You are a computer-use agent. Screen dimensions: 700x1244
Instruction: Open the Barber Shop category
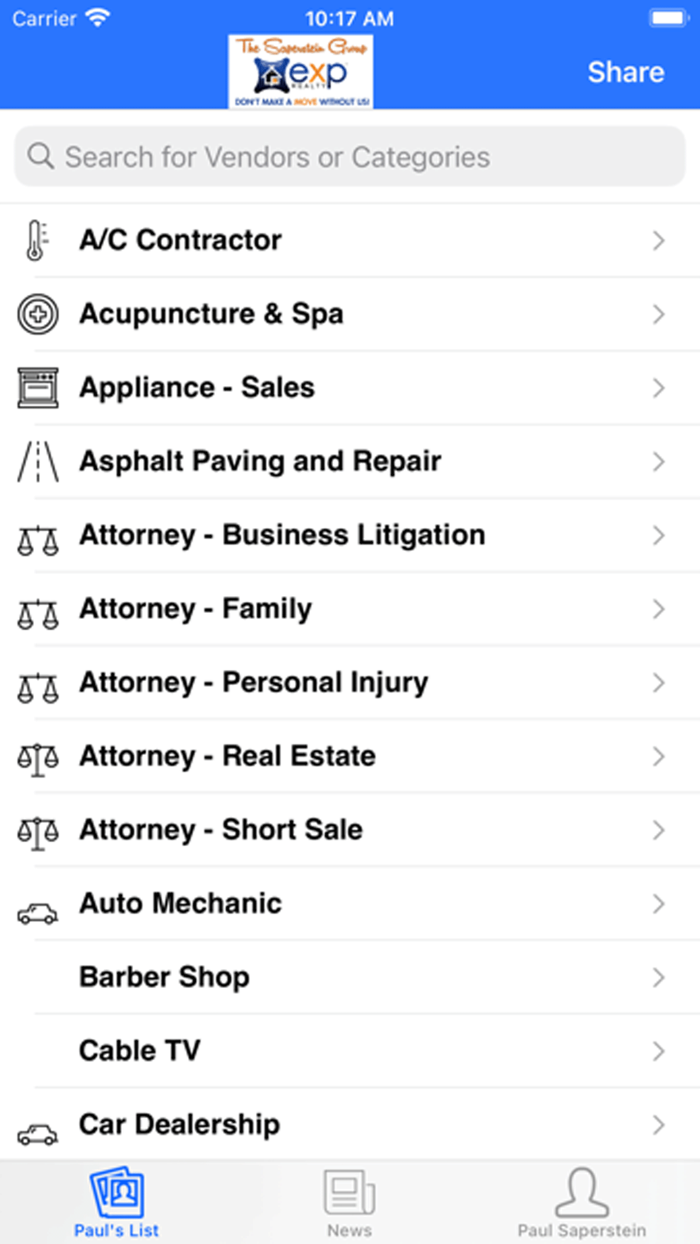350,978
